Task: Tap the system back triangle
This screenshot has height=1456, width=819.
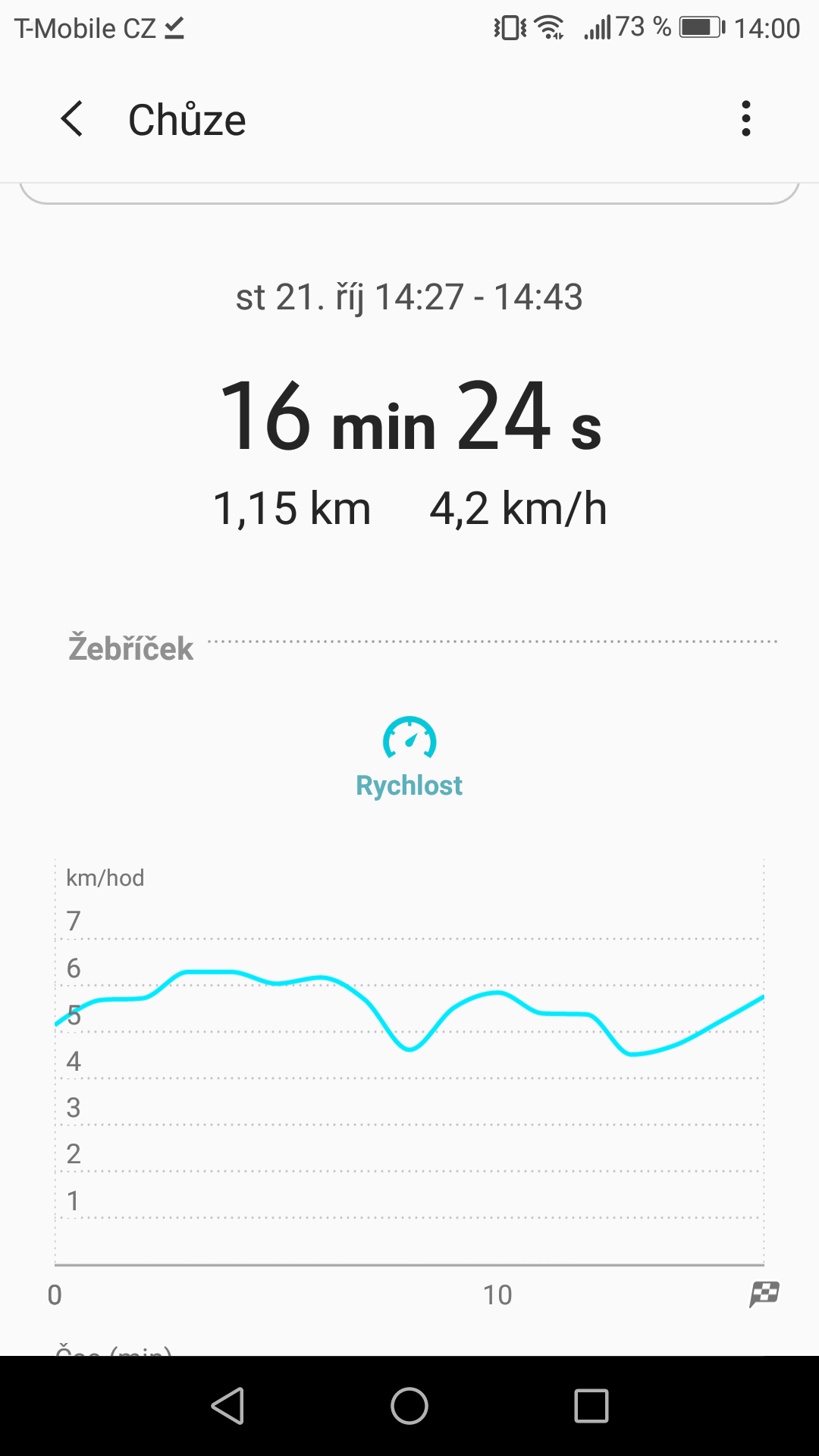Action: pos(227,1406)
